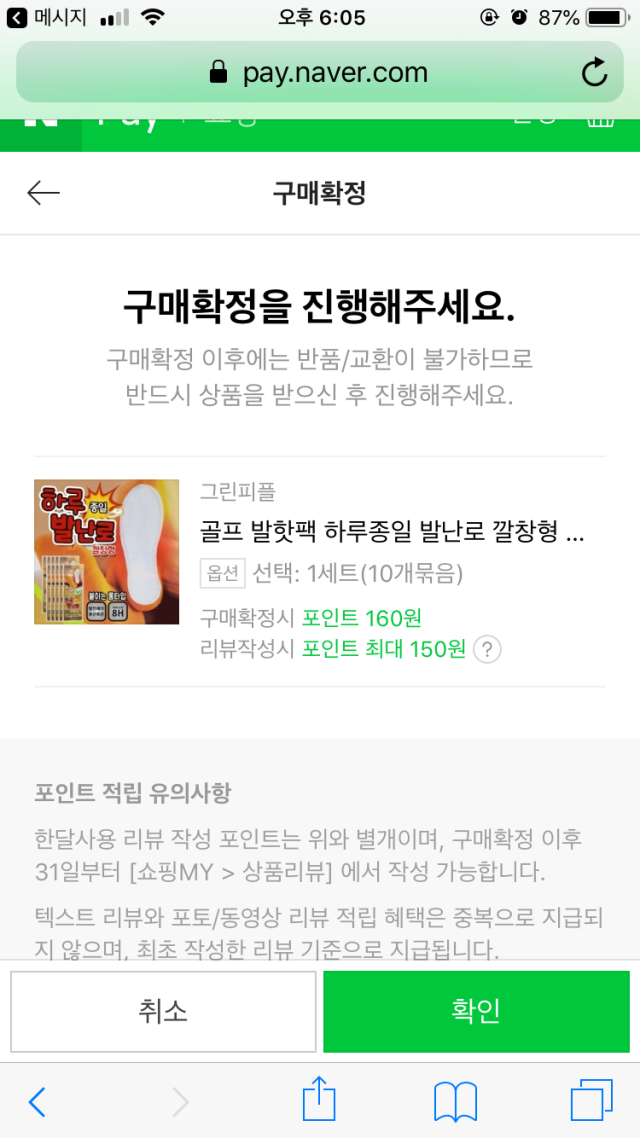Go back from 구매확정 page
This screenshot has width=640, height=1138.
tap(43, 193)
